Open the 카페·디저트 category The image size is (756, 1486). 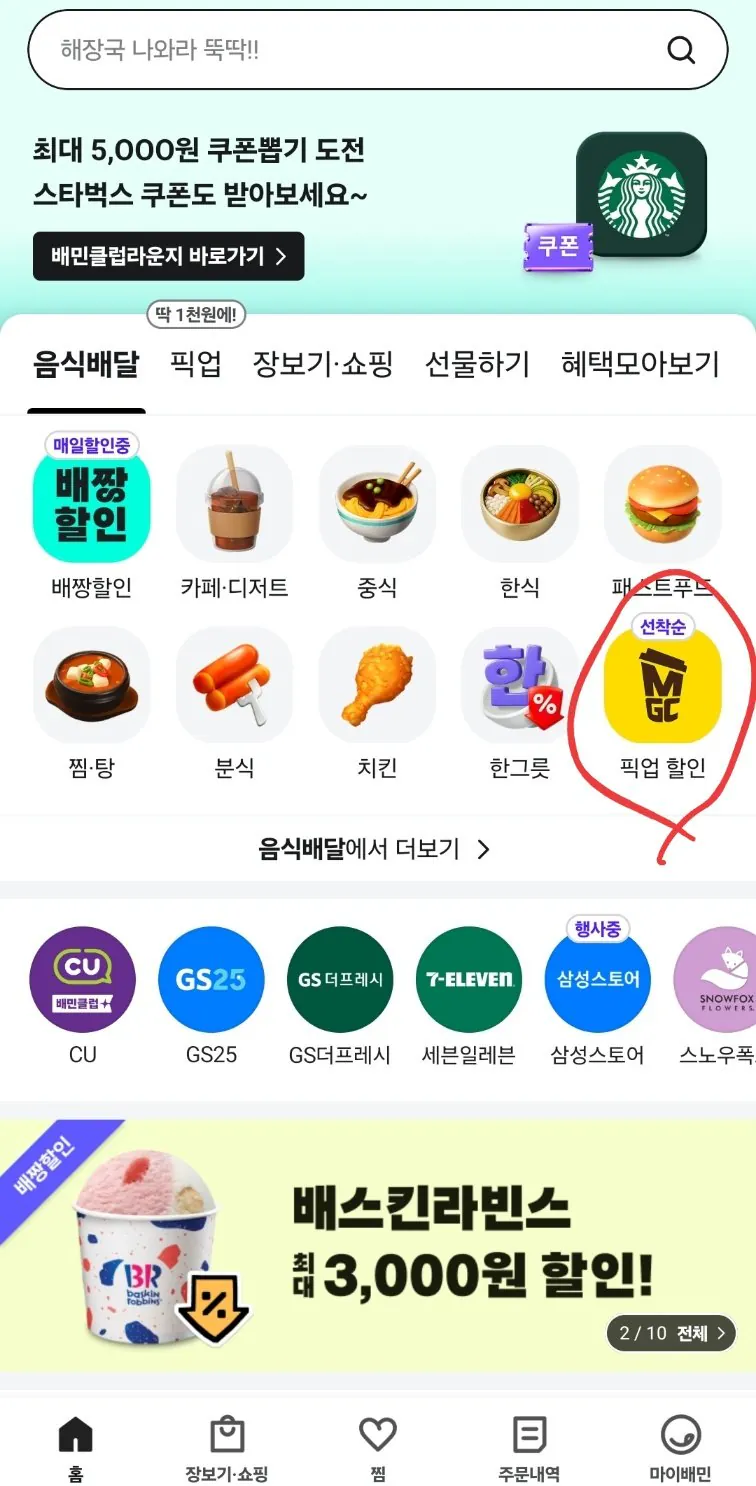[234, 505]
